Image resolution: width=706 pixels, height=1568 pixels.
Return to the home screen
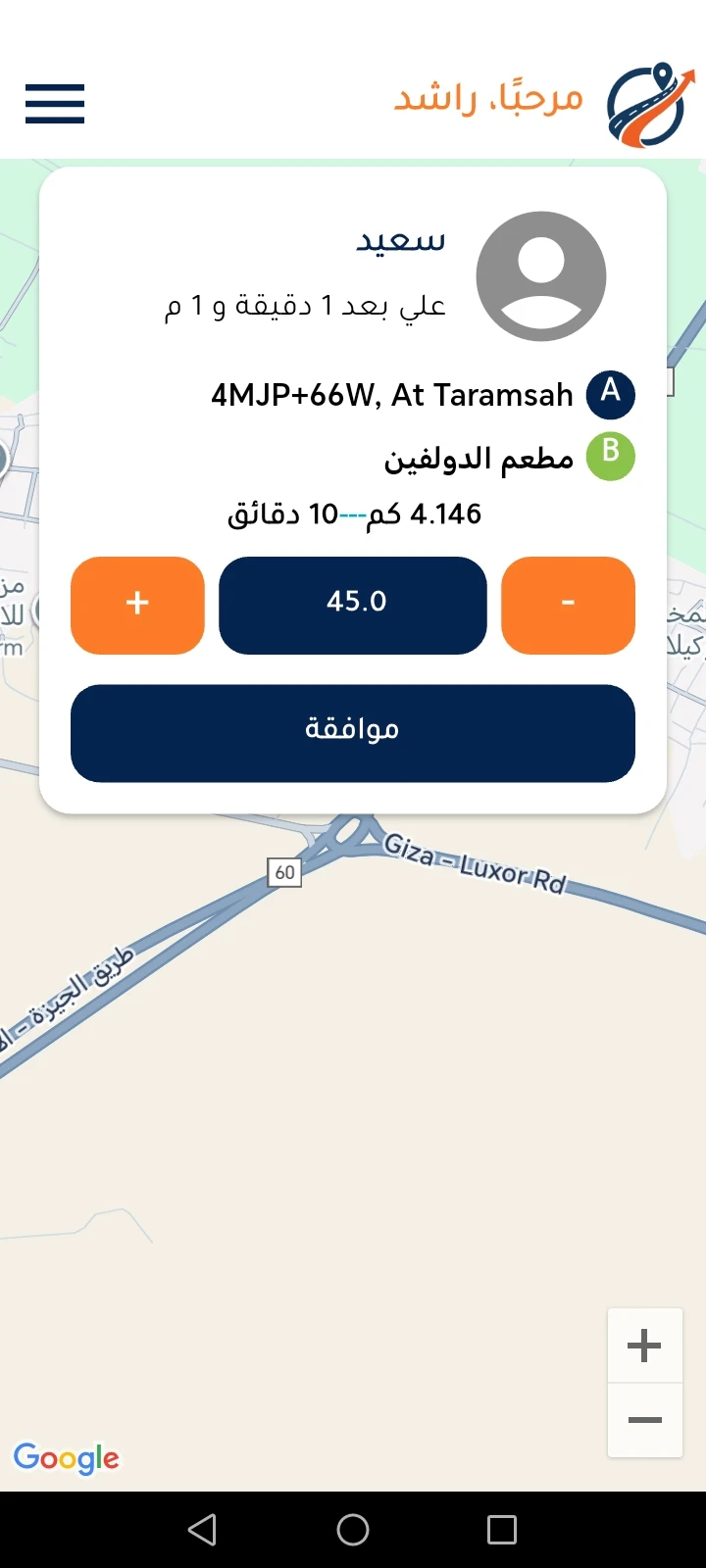[x=353, y=1530]
